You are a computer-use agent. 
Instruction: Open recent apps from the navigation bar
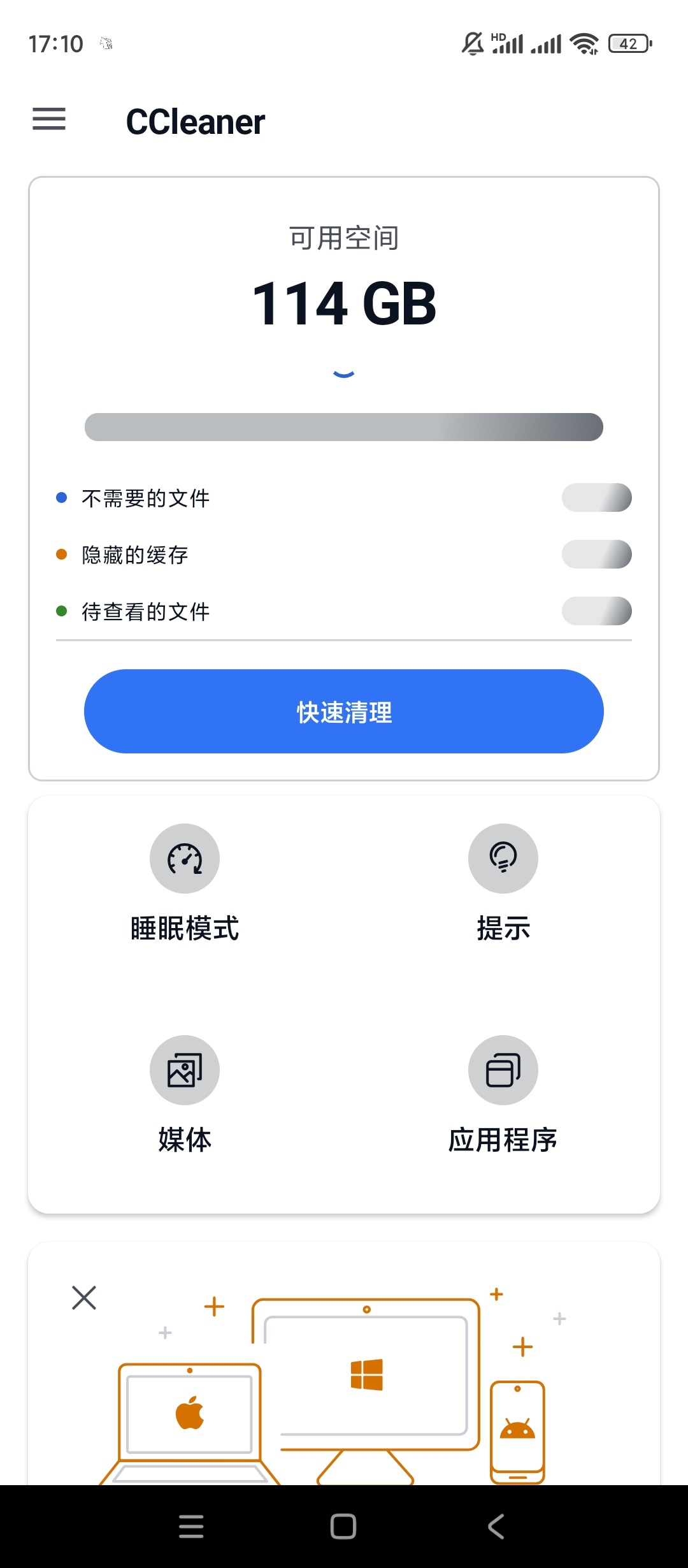[191, 1527]
